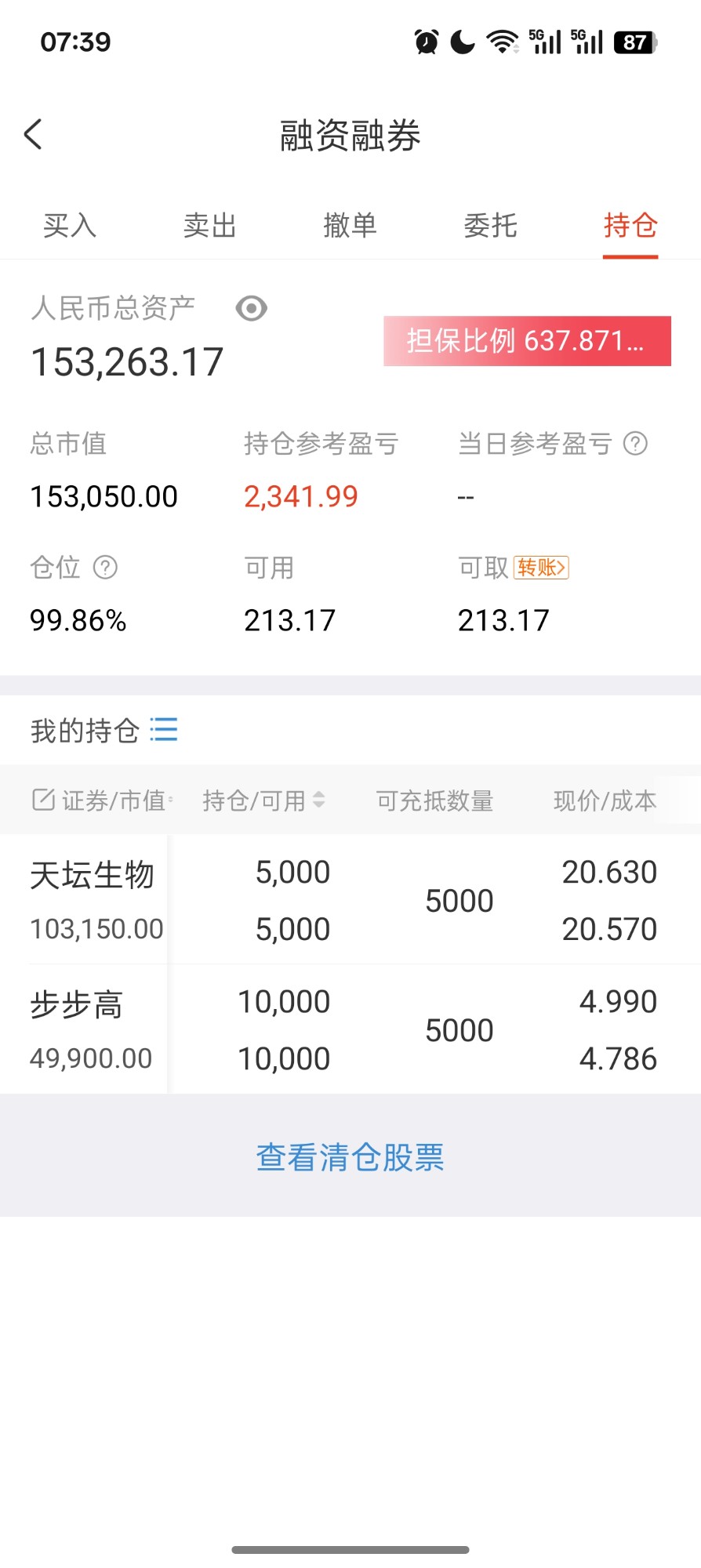Hide total assets with the eye icon
Screen dimensions: 701x1568
click(x=252, y=309)
